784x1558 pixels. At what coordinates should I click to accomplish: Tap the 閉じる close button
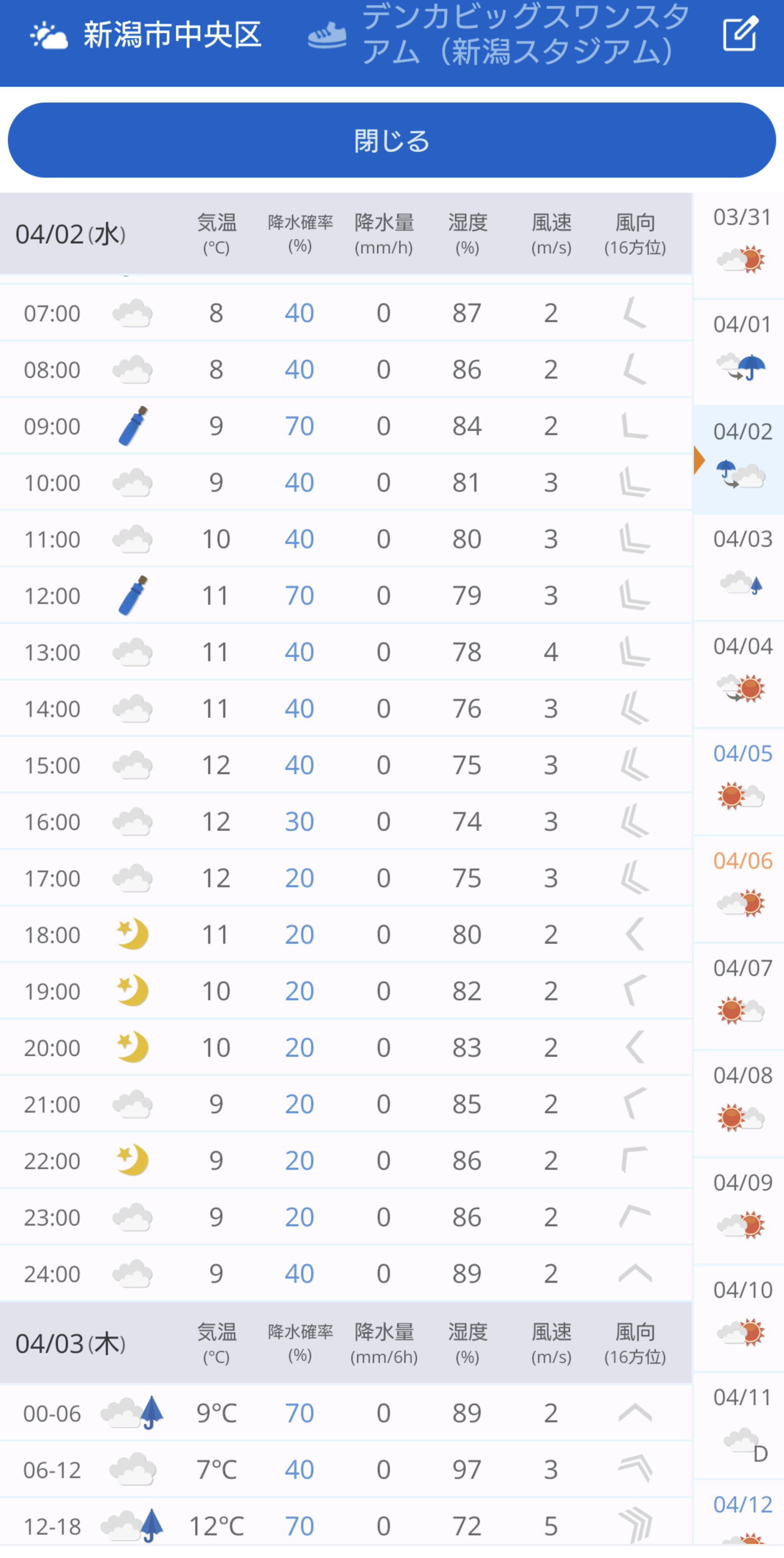(392, 140)
